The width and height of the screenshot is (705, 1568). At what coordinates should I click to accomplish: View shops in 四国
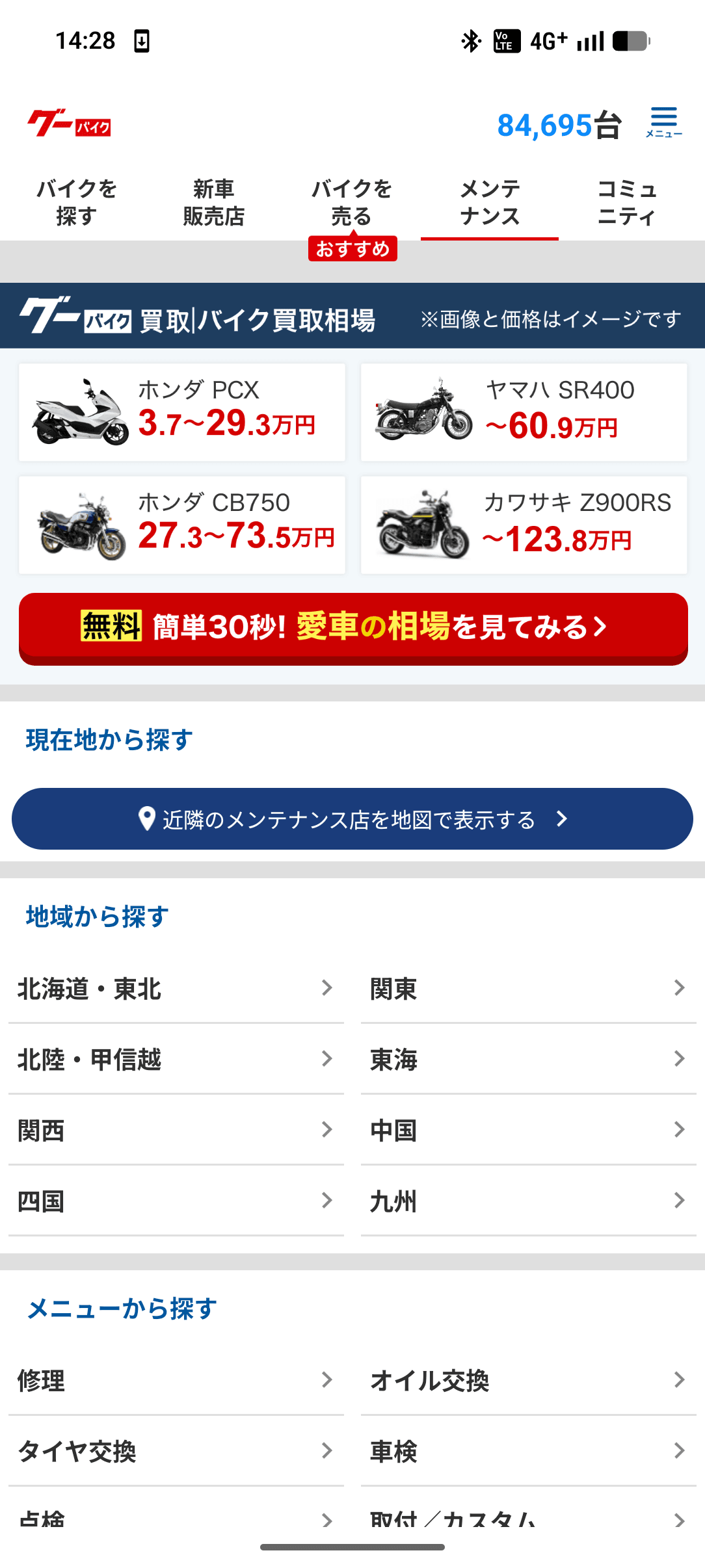[176, 1201]
